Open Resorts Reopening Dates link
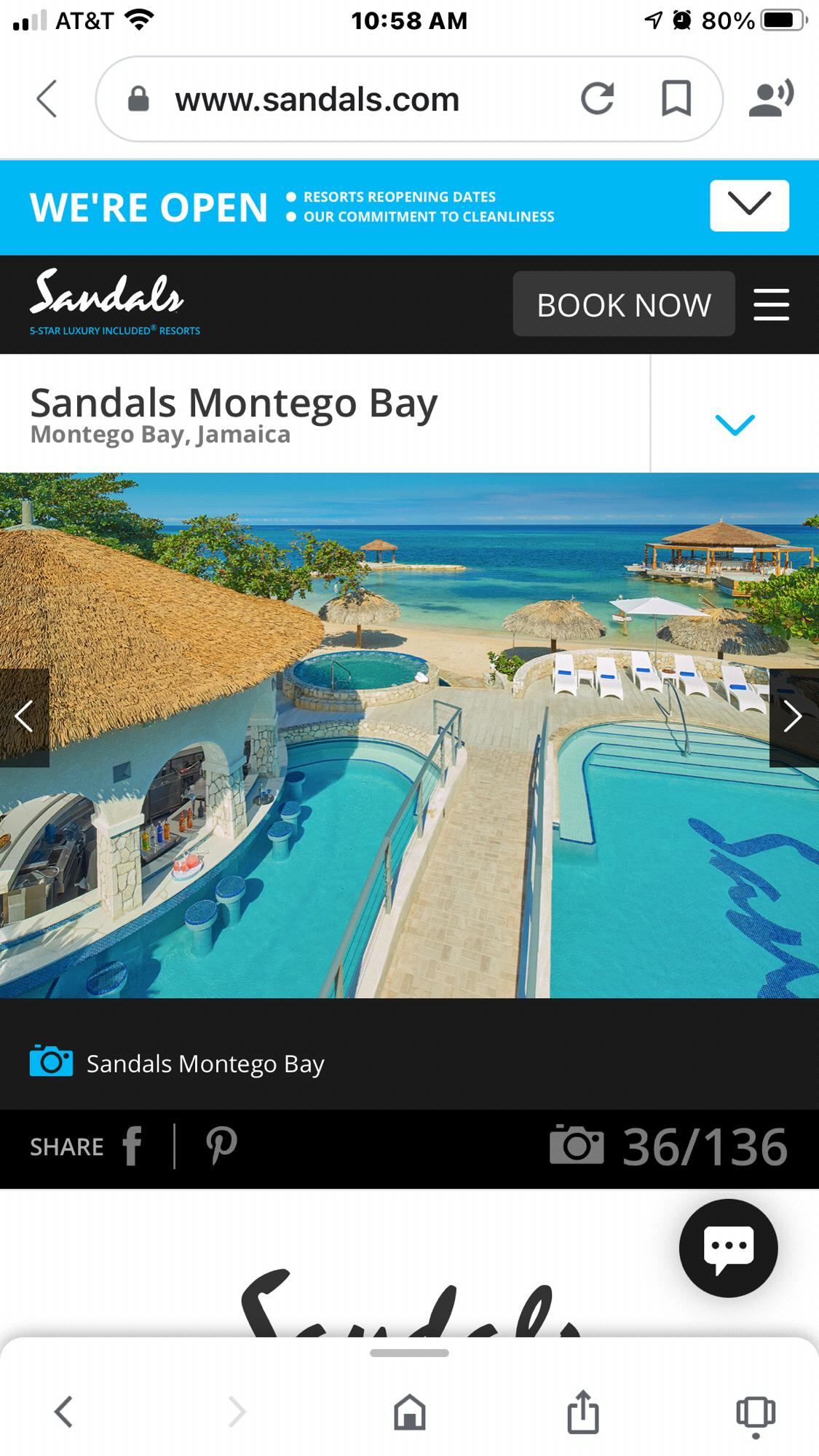This screenshot has width=819, height=1456. [399, 197]
